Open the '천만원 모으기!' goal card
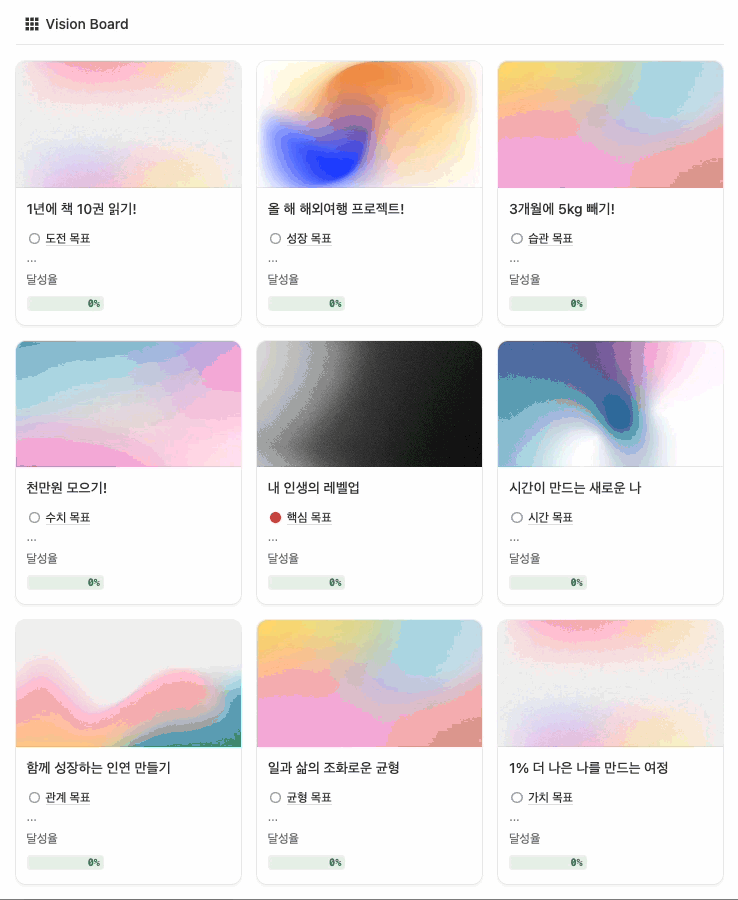 click(x=66, y=488)
